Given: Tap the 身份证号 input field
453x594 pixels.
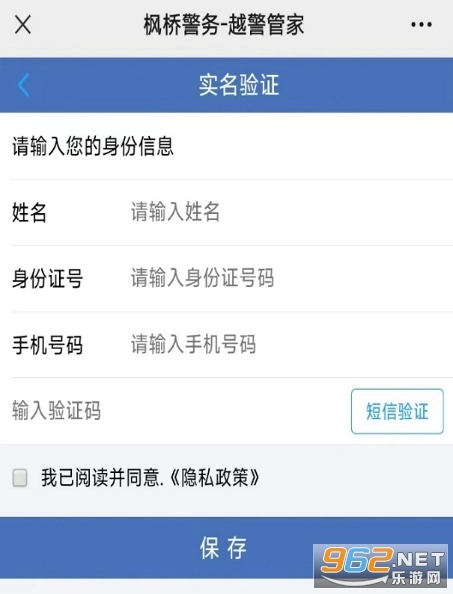Looking at the screenshot, I should tap(288, 278).
